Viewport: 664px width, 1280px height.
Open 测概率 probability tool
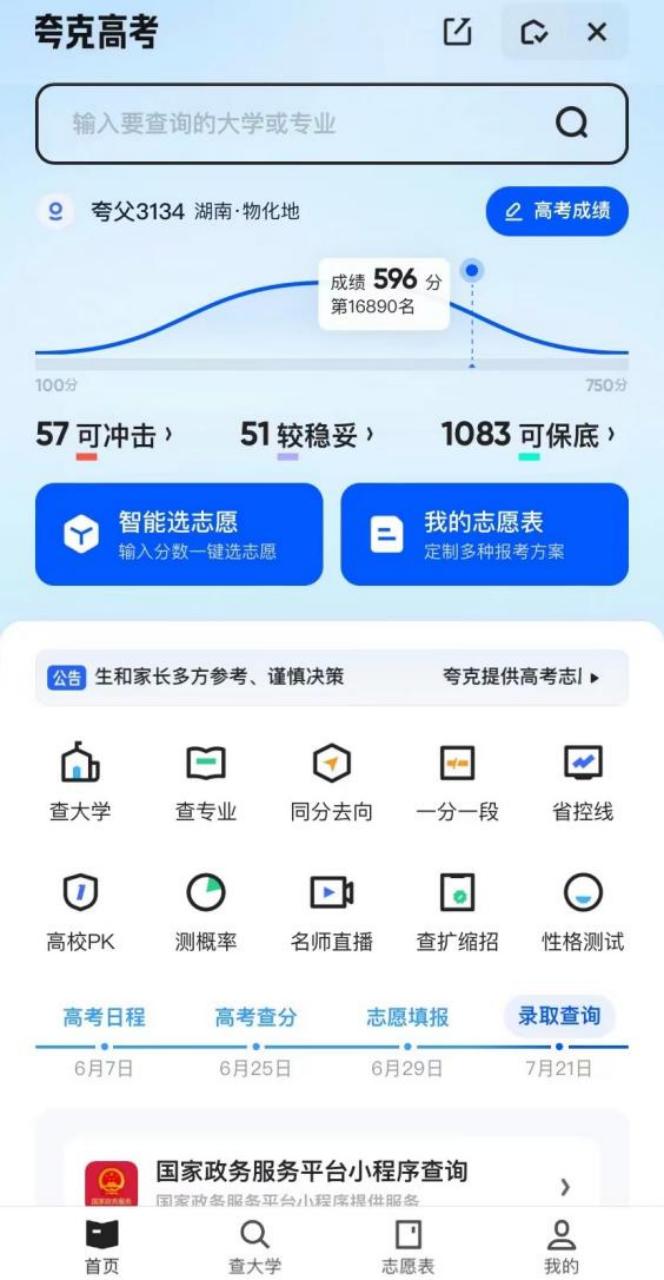pyautogui.click(x=206, y=911)
